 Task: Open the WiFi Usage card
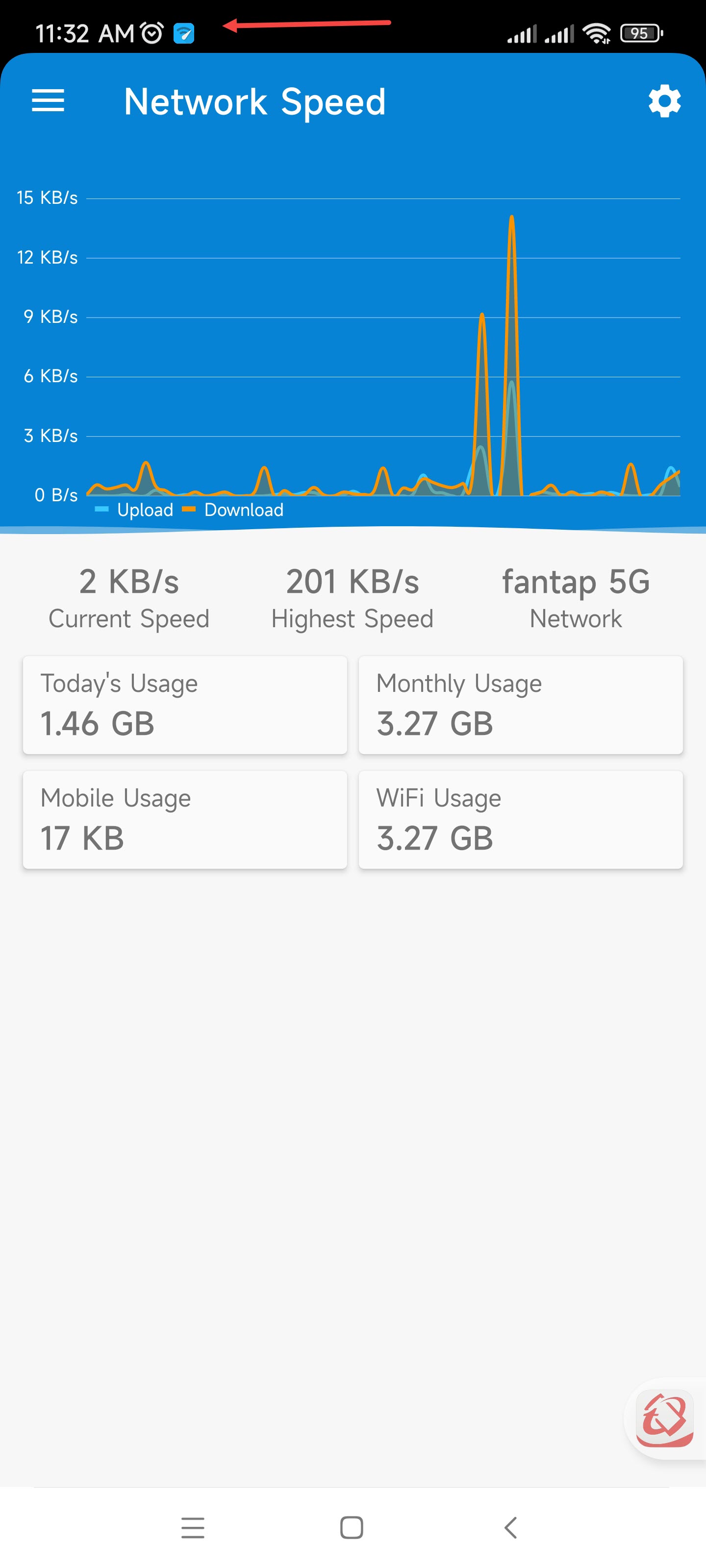pyautogui.click(x=521, y=819)
